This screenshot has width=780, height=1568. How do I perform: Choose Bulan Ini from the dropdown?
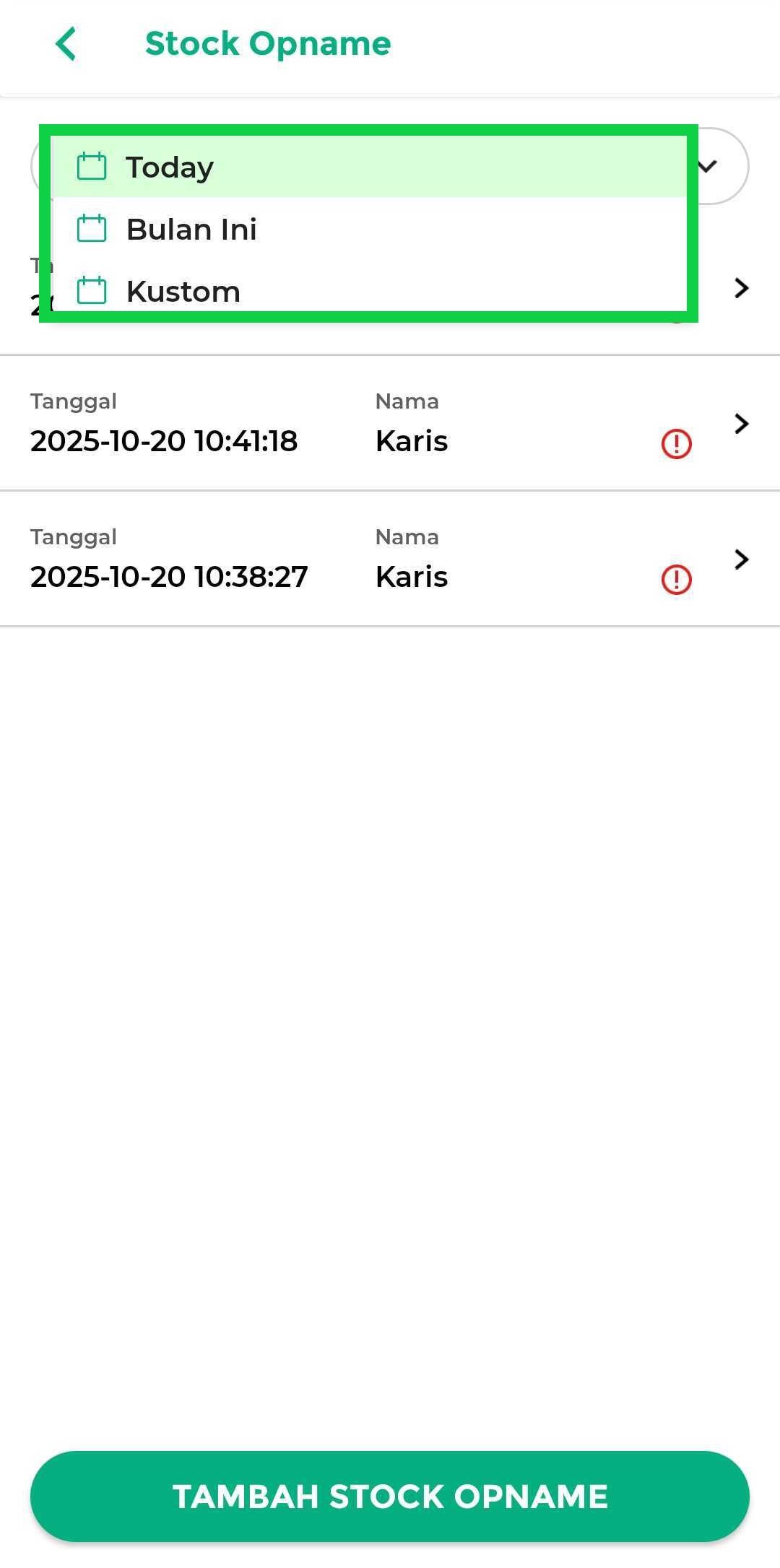(368, 230)
